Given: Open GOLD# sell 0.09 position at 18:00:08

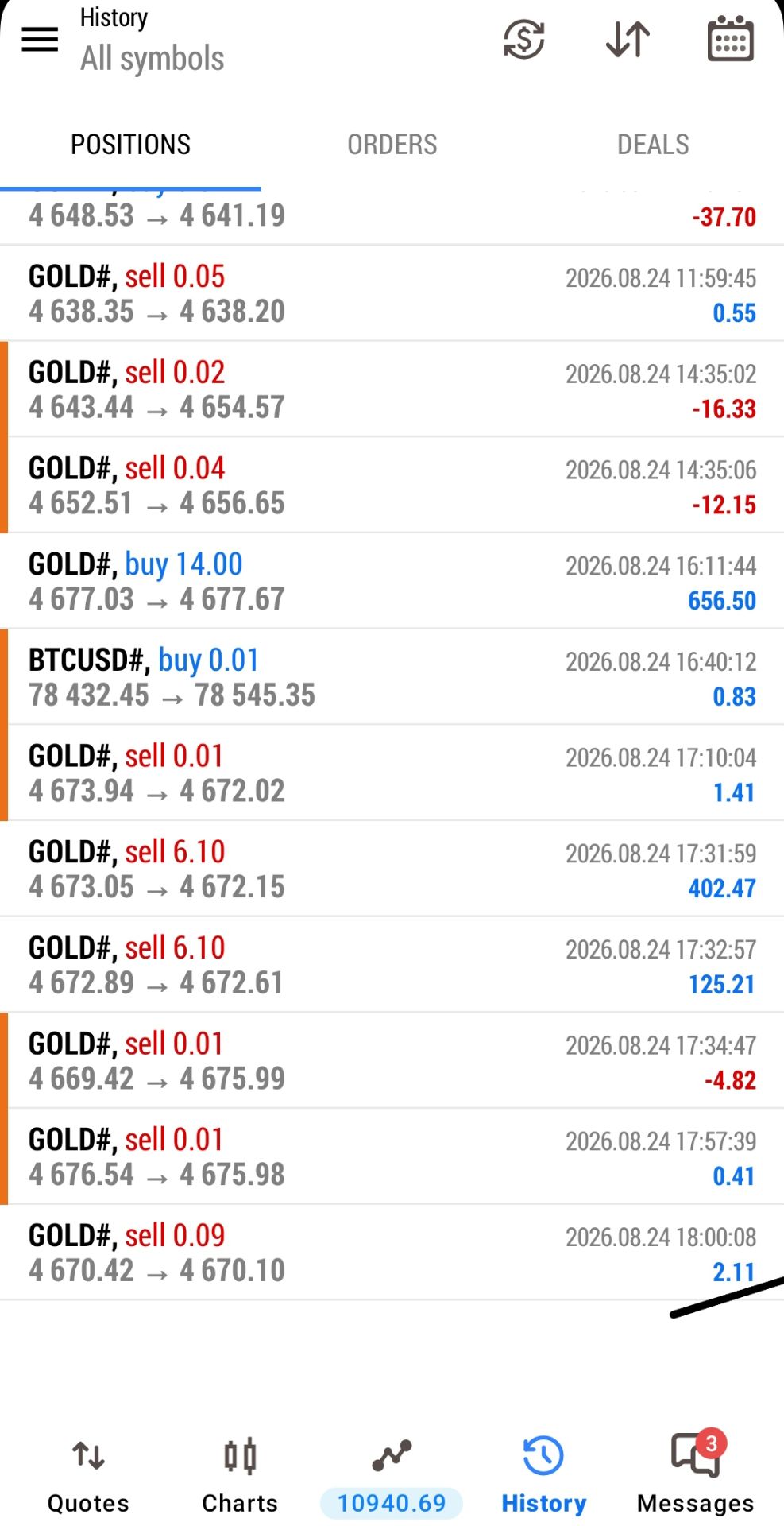Looking at the screenshot, I should point(392,1253).
